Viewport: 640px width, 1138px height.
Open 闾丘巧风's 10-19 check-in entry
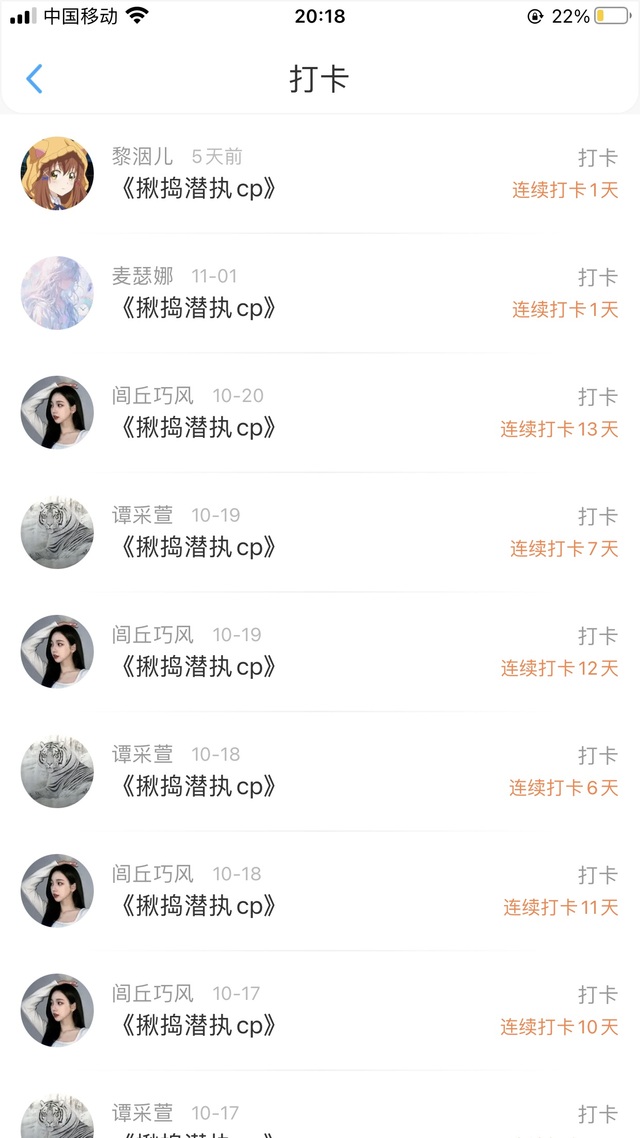(320, 652)
